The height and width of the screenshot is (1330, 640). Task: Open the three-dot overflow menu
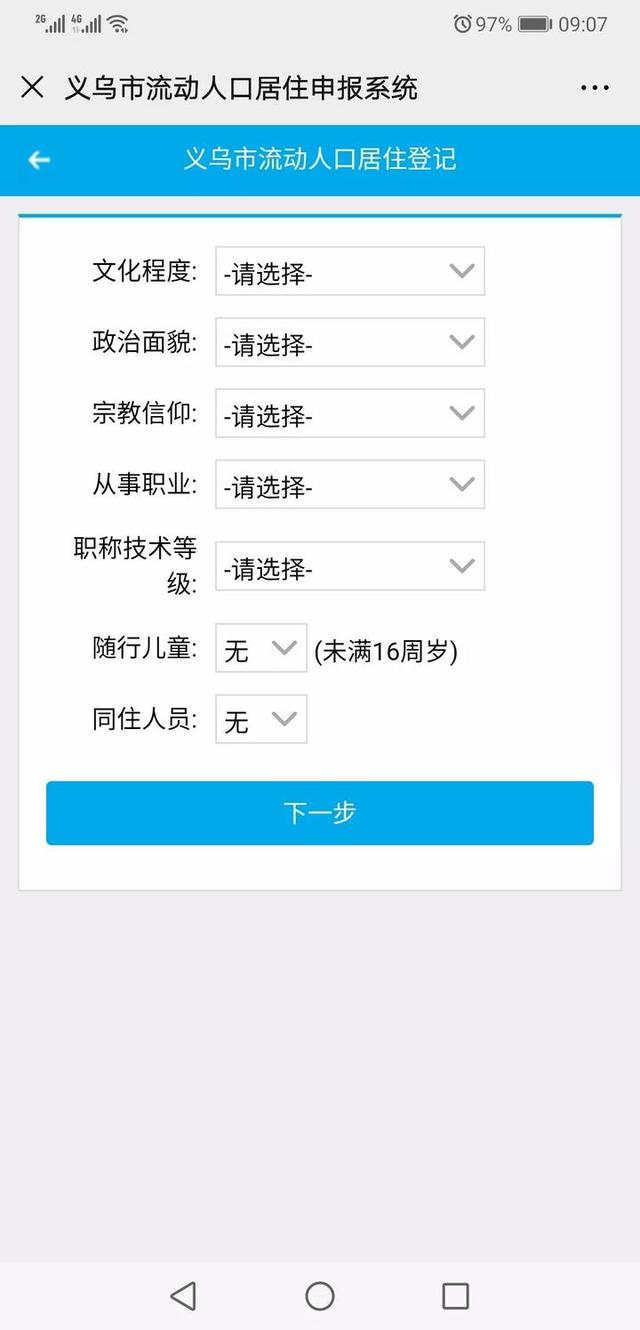click(x=594, y=87)
